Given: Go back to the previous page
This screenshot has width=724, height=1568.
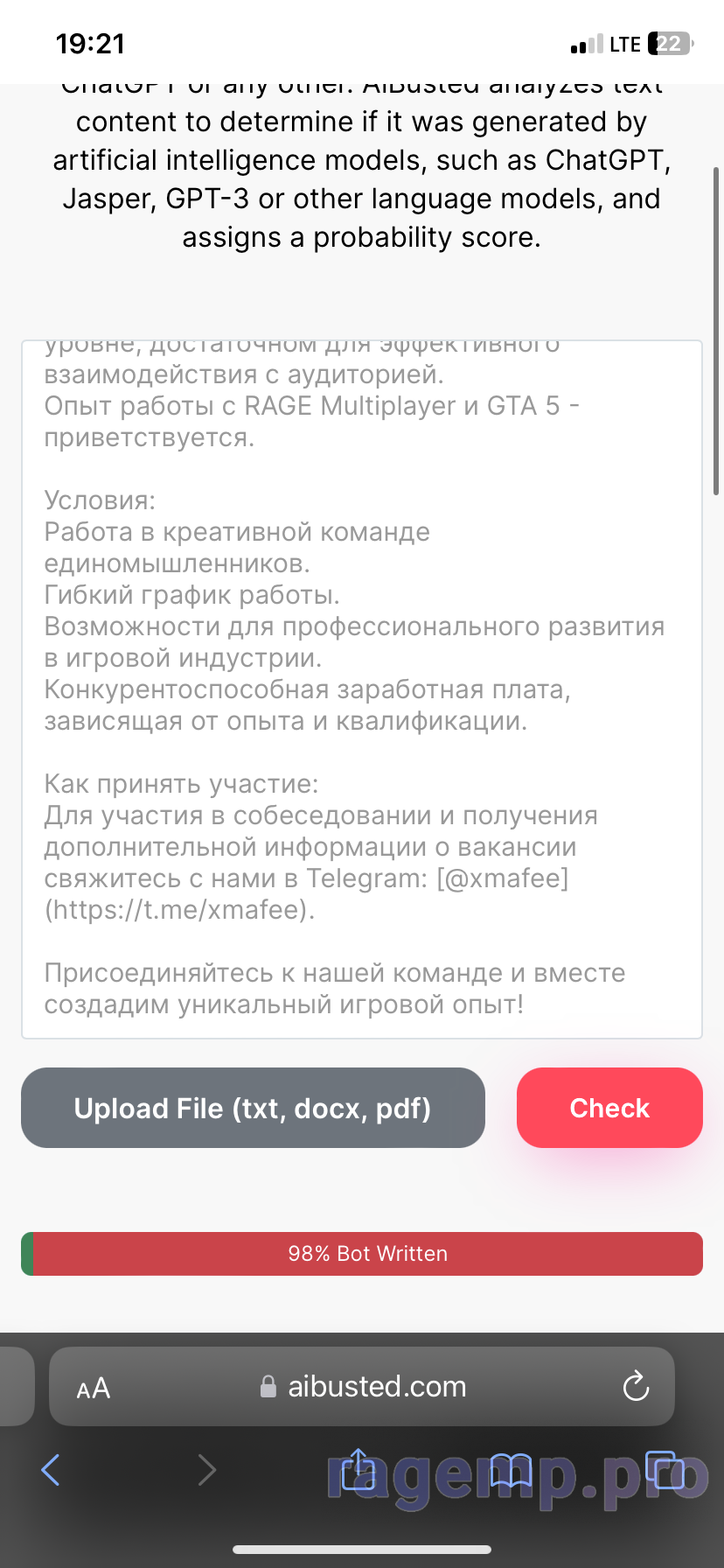Looking at the screenshot, I should 51,1470.
